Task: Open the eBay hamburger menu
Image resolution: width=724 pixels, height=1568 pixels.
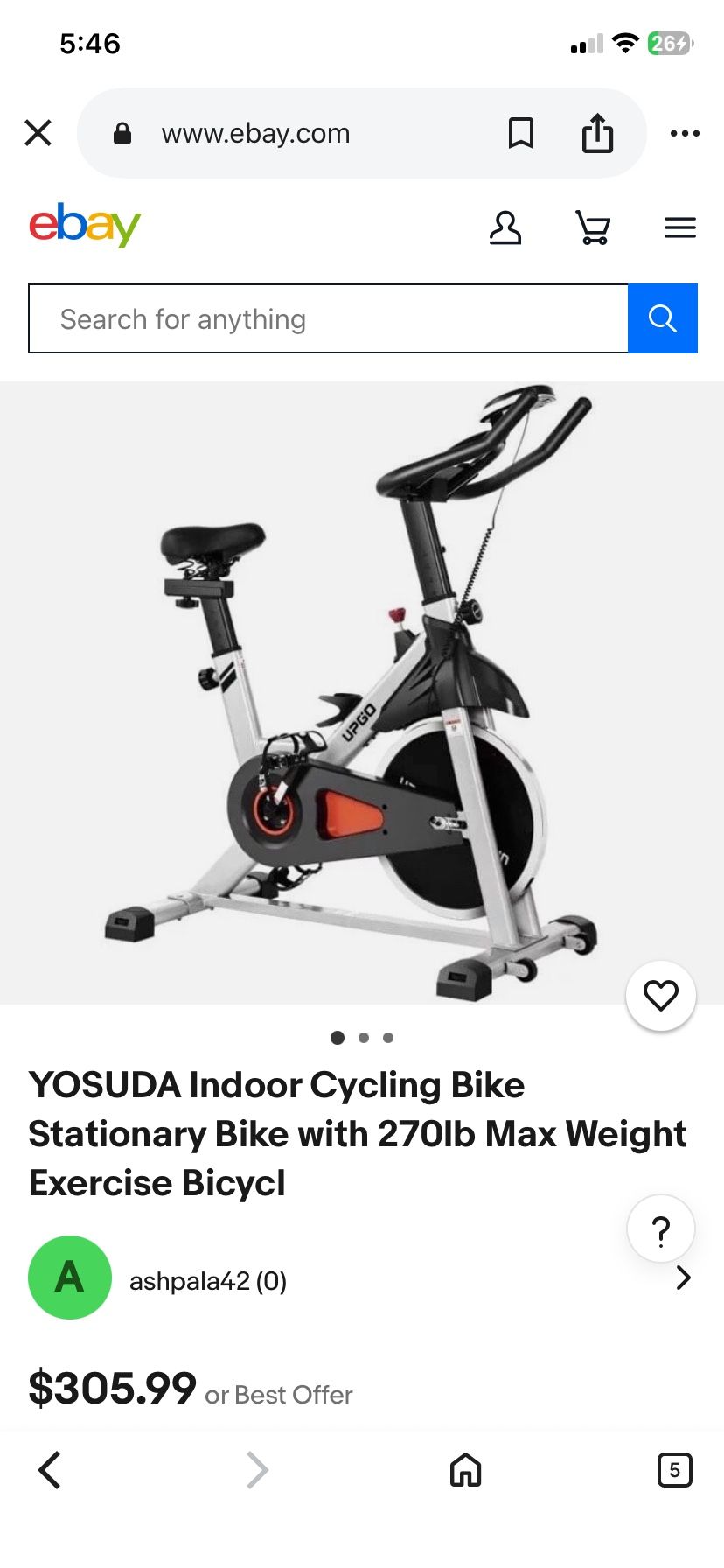Action: pos(679,227)
